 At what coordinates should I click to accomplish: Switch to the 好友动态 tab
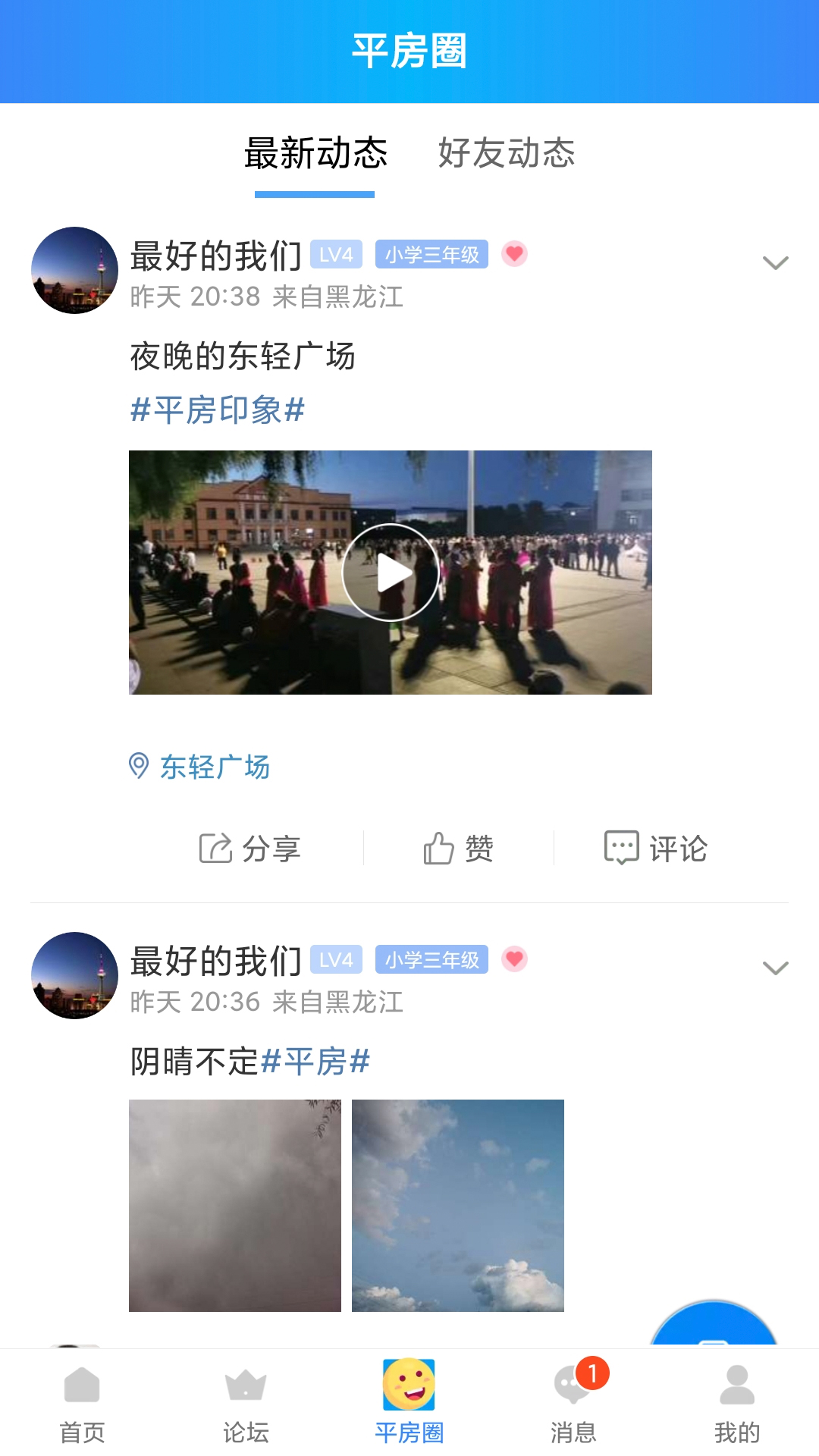[507, 154]
